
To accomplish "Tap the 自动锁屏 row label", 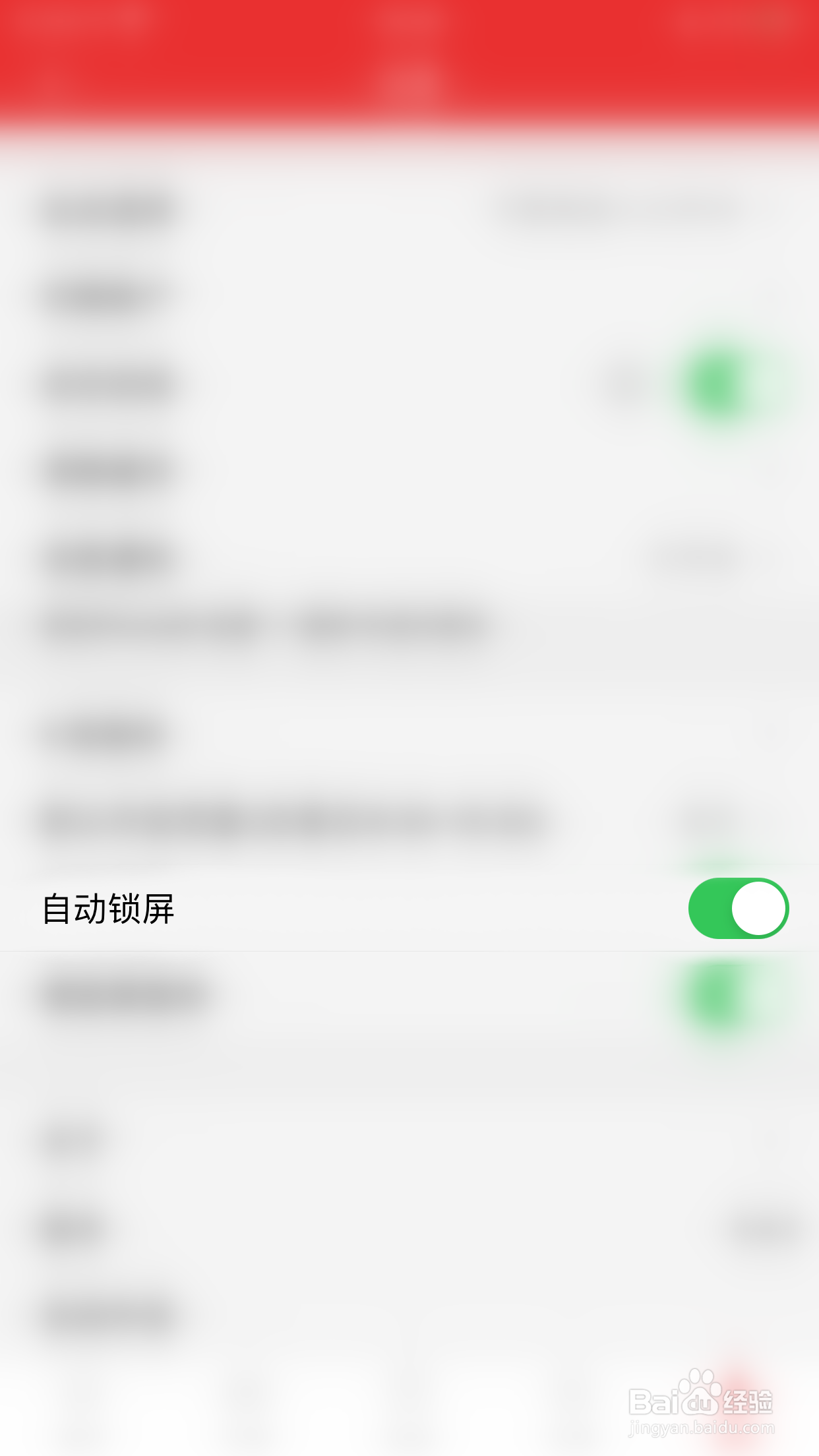I will point(109,908).
